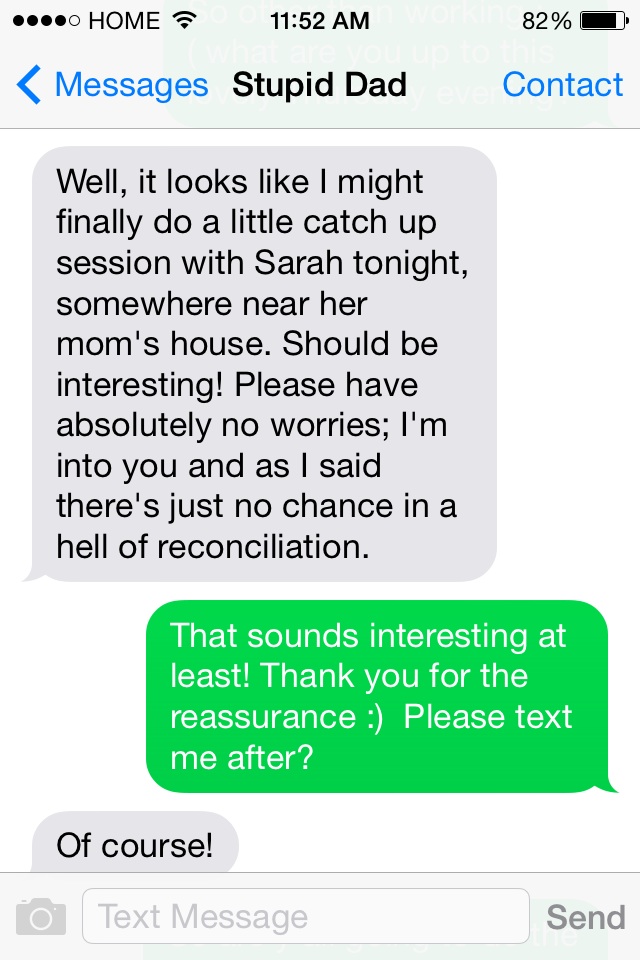Focus the Text Message input field
The width and height of the screenshot is (640, 960).
tap(305, 916)
